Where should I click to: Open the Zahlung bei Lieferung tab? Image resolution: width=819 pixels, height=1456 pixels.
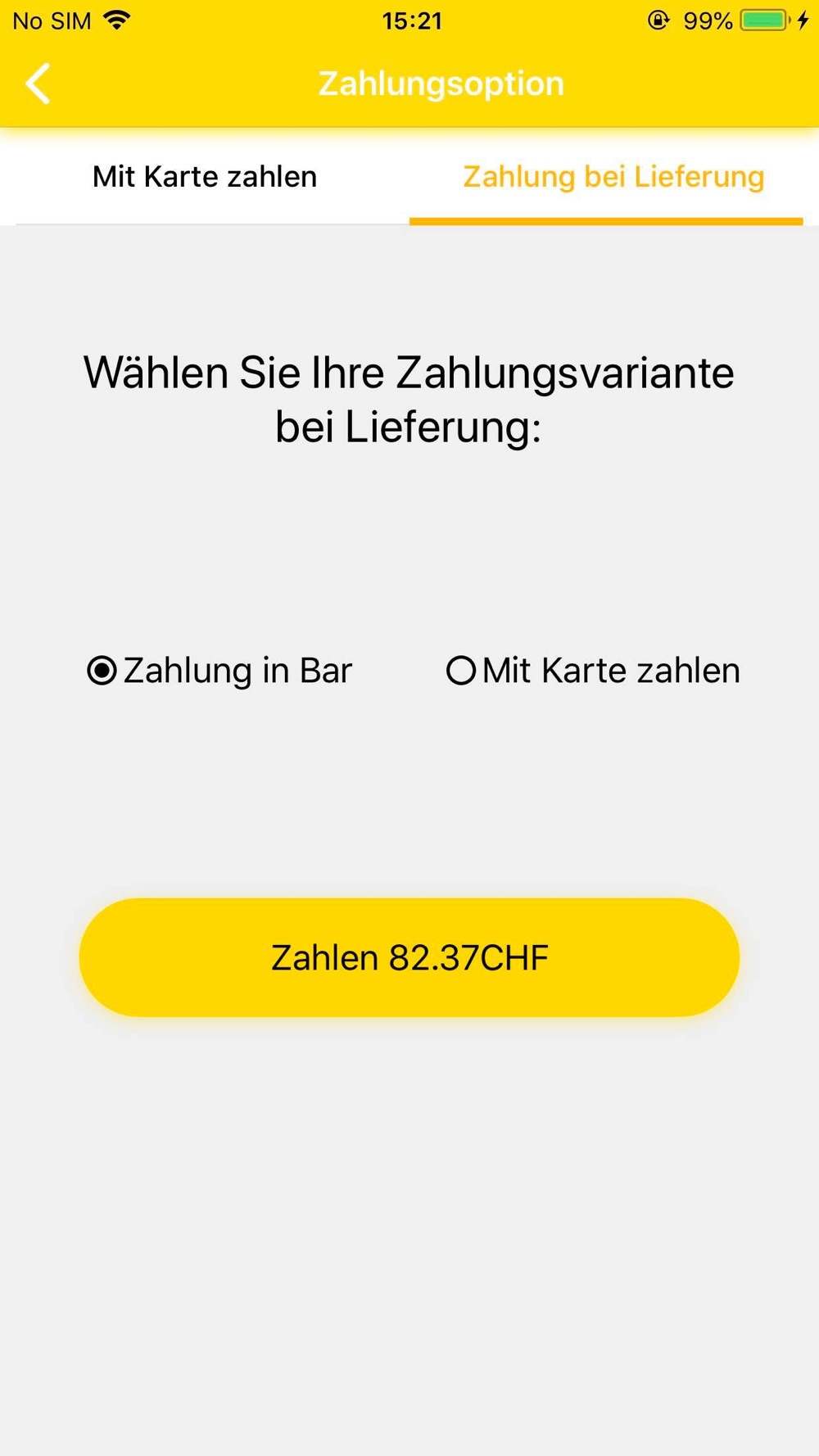[613, 176]
